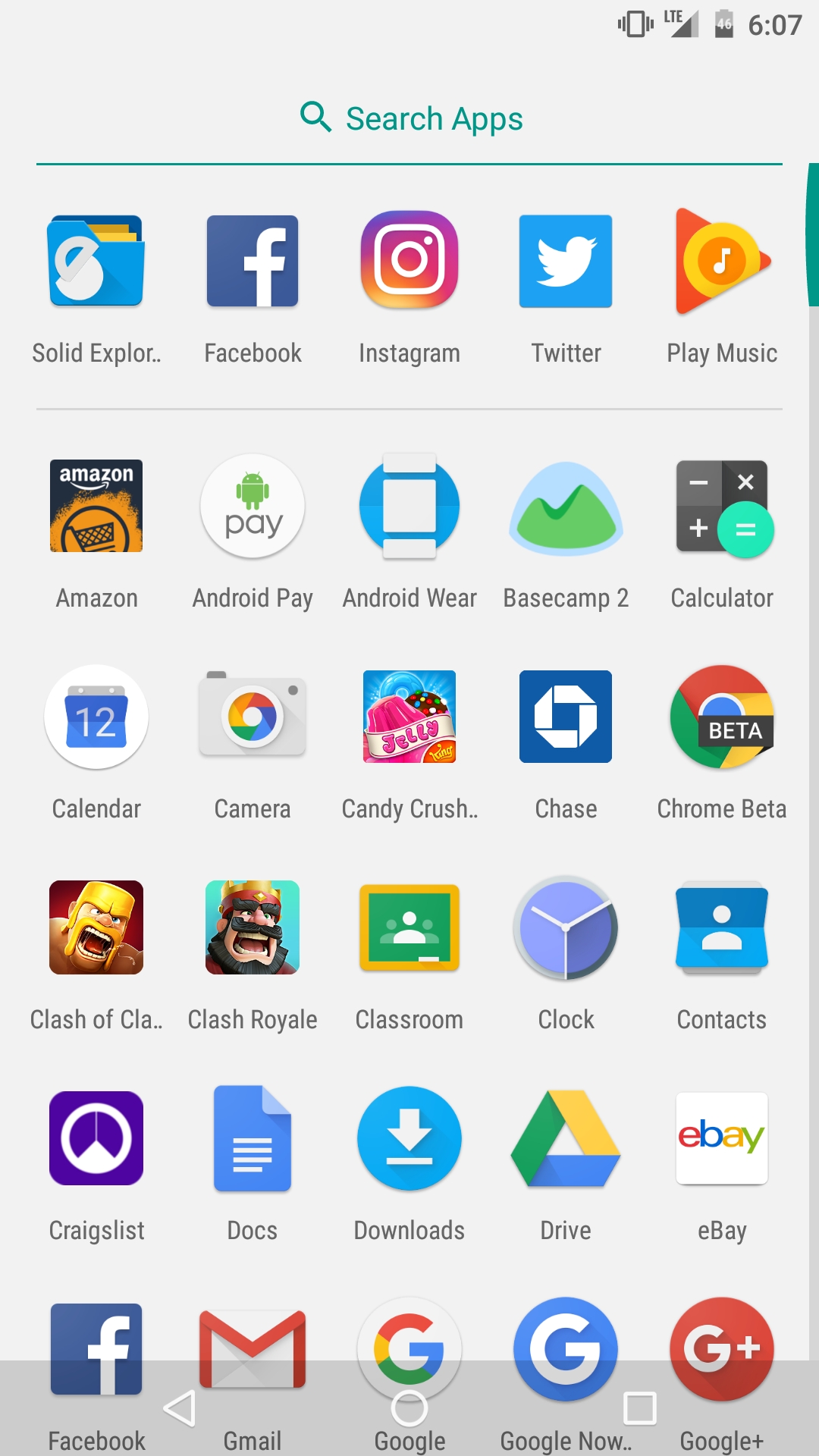Open Basecamp 2
Image resolution: width=819 pixels, height=1456 pixels.
point(565,506)
